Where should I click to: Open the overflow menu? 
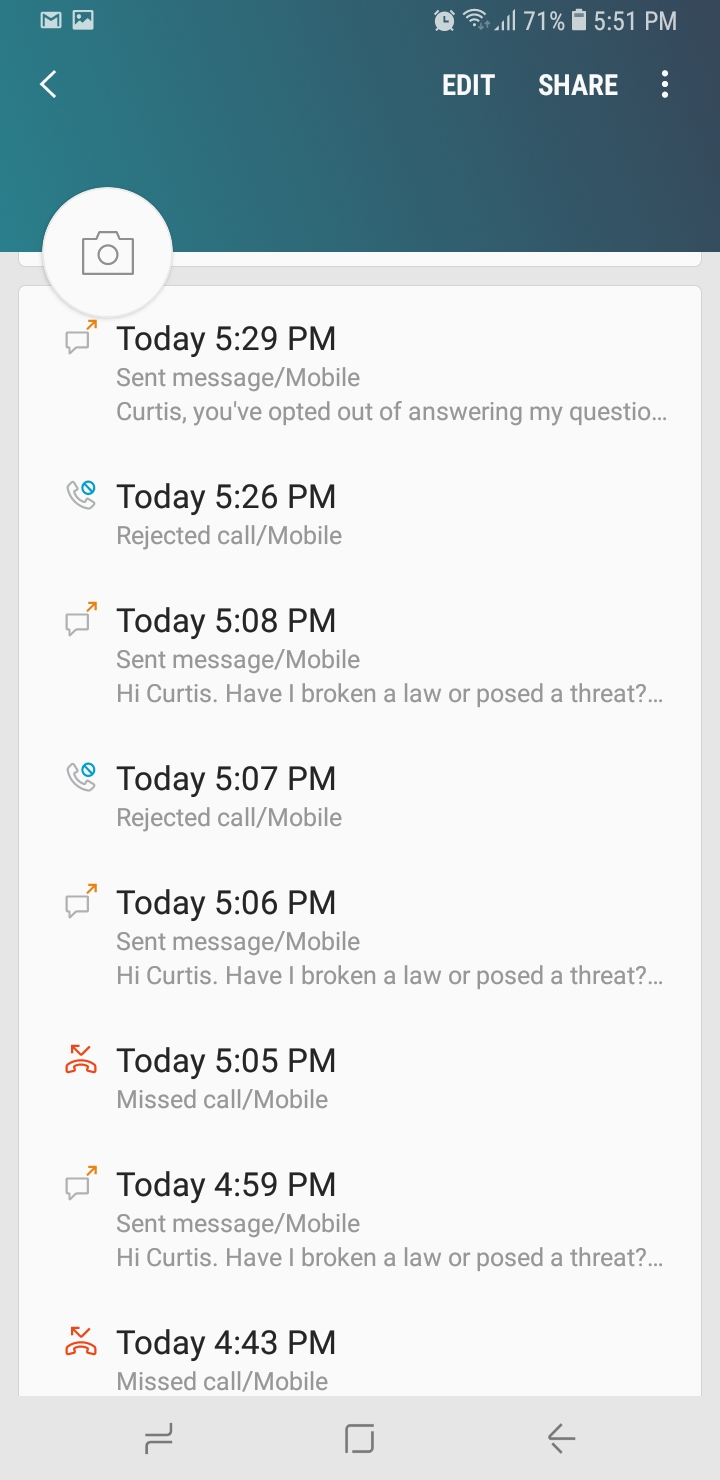(665, 85)
